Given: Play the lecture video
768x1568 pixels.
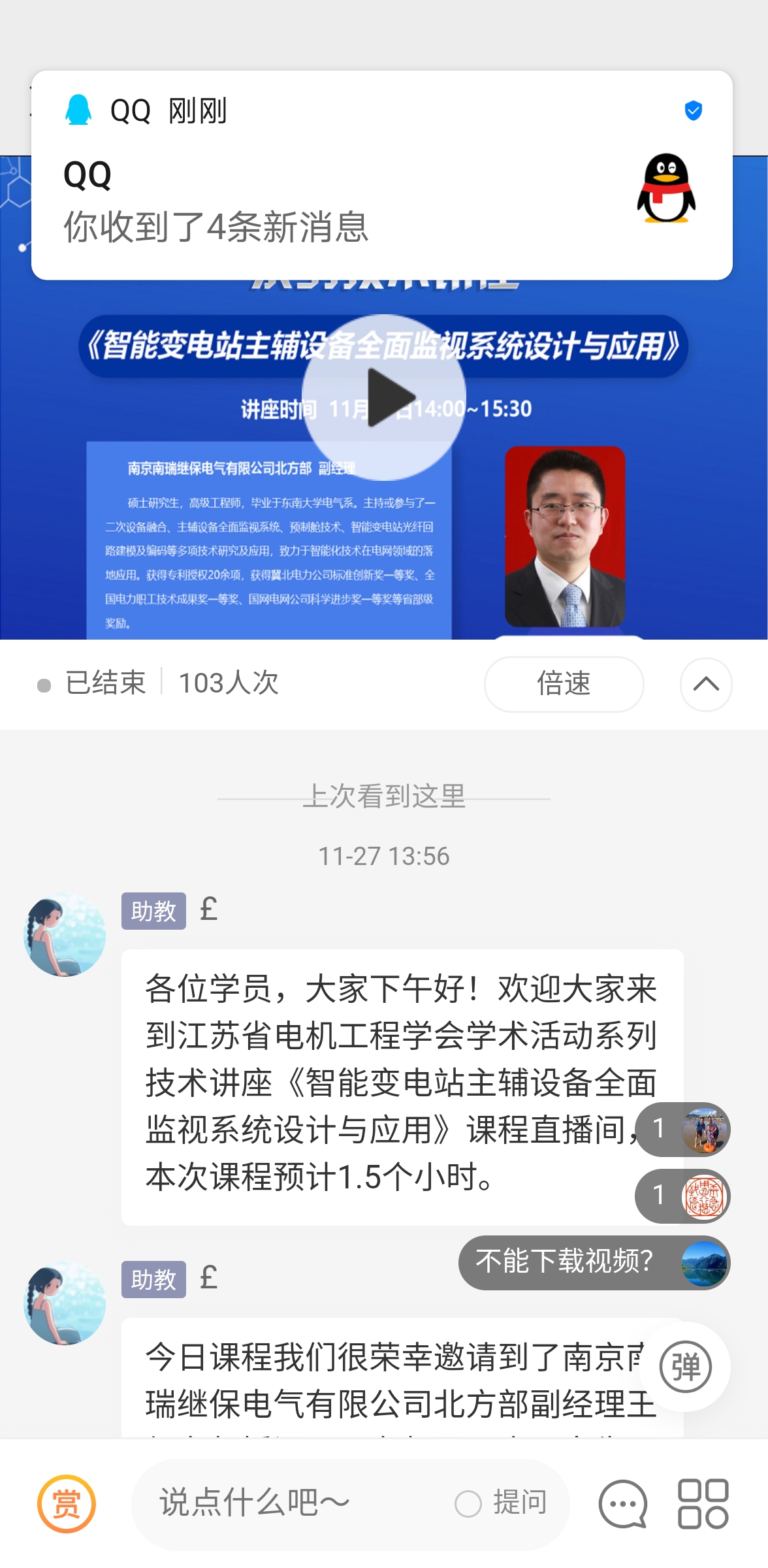Looking at the screenshot, I should point(384,397).
